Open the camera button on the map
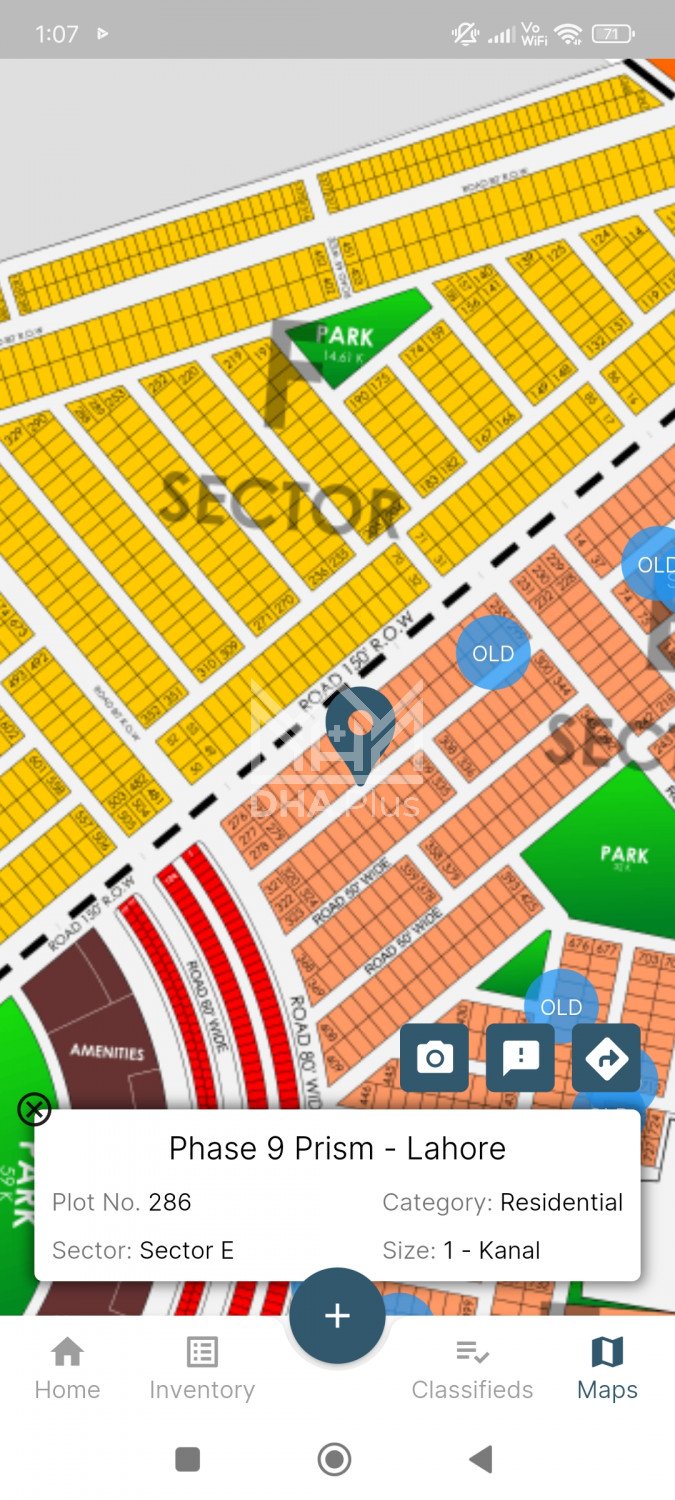The width and height of the screenshot is (675, 1500). click(x=434, y=1057)
